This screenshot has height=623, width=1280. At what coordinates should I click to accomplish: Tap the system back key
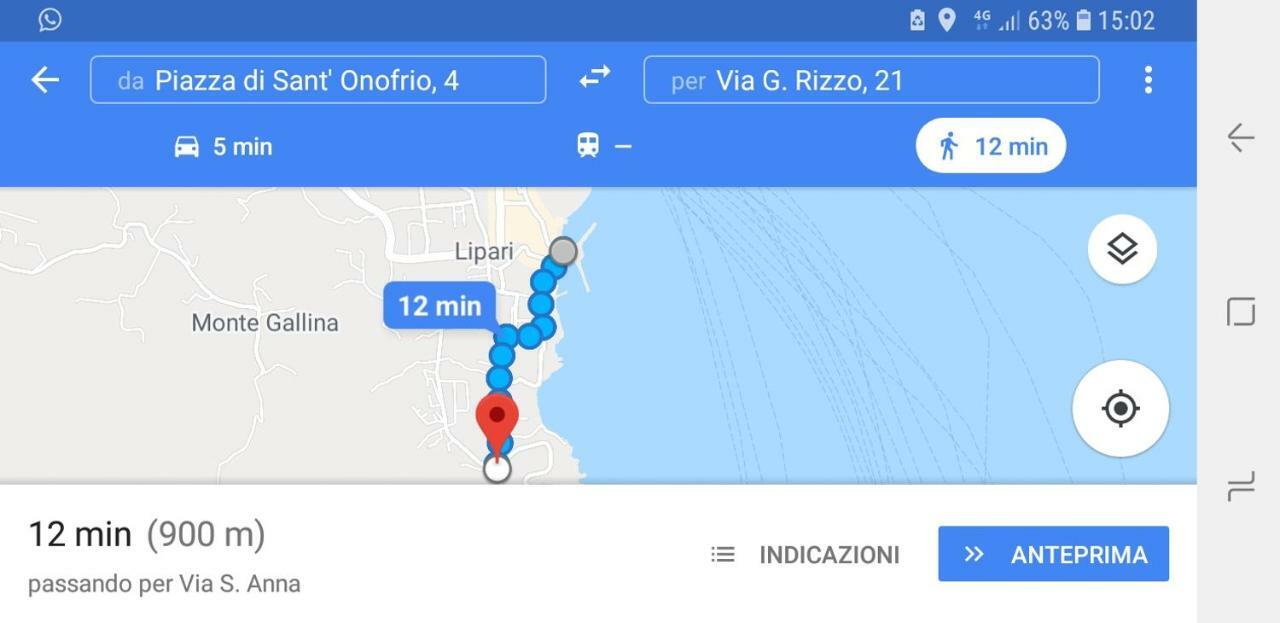pyautogui.click(x=1240, y=138)
